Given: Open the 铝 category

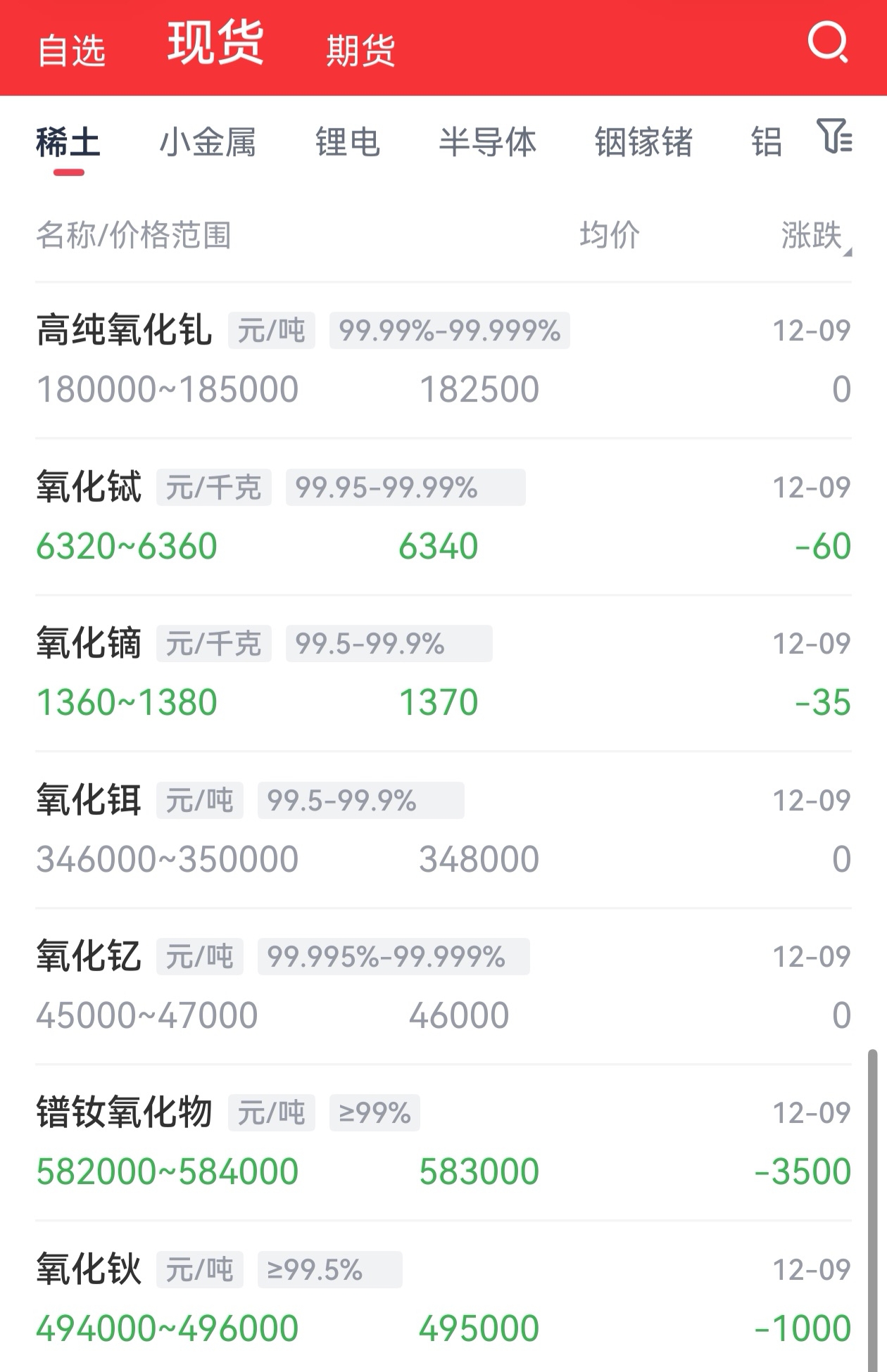Looking at the screenshot, I should pos(766,141).
